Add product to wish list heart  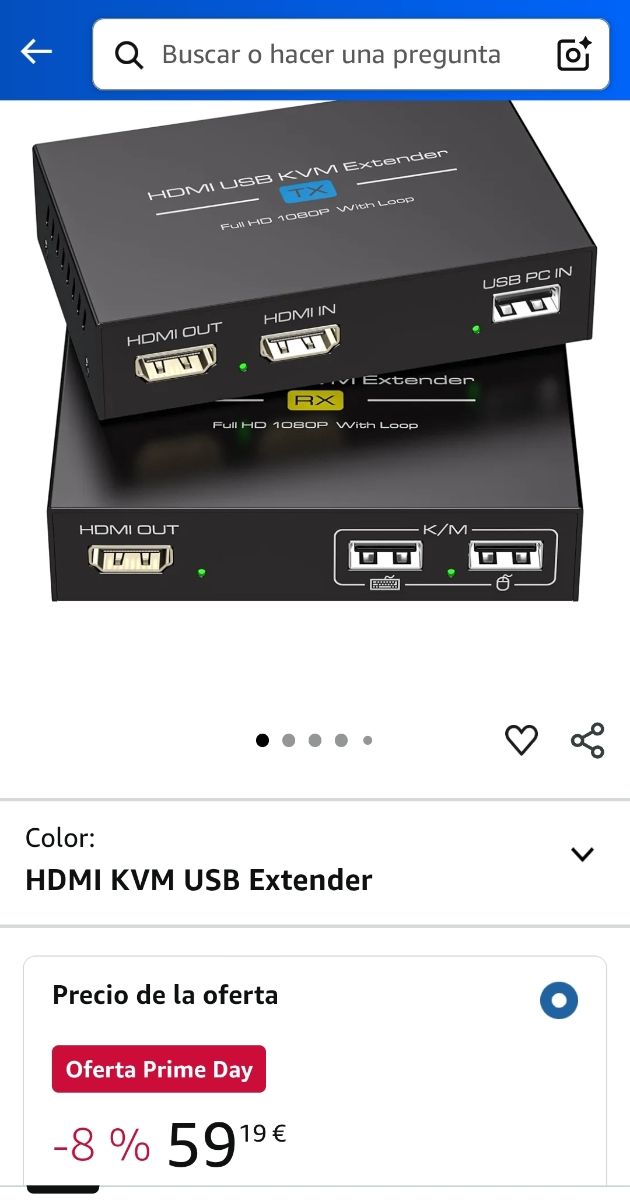click(521, 740)
